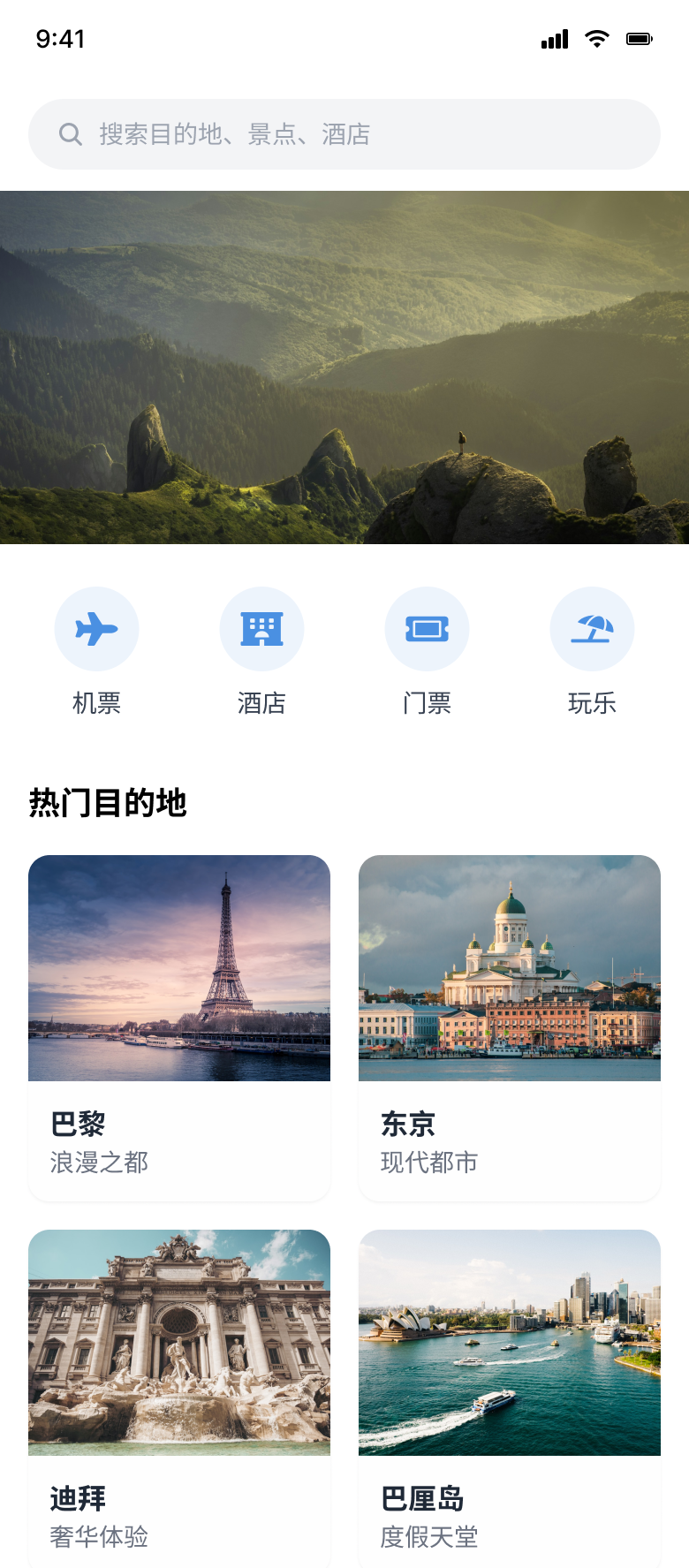This screenshot has height=1568, width=689.
Task: Click the magnifying glass search icon
Action: click(71, 133)
